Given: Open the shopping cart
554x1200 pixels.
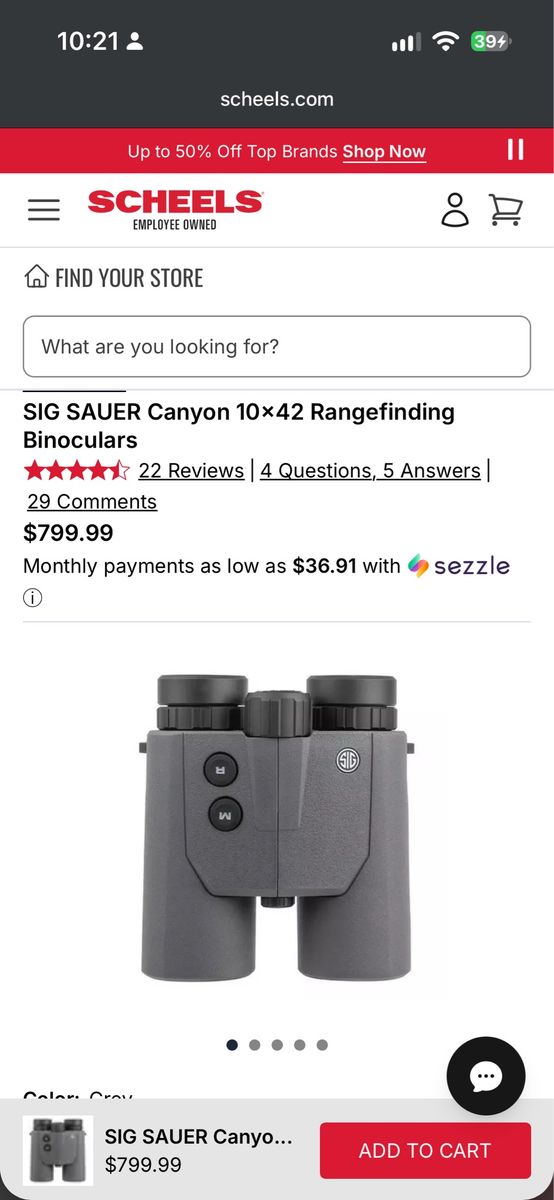Looking at the screenshot, I should point(506,210).
